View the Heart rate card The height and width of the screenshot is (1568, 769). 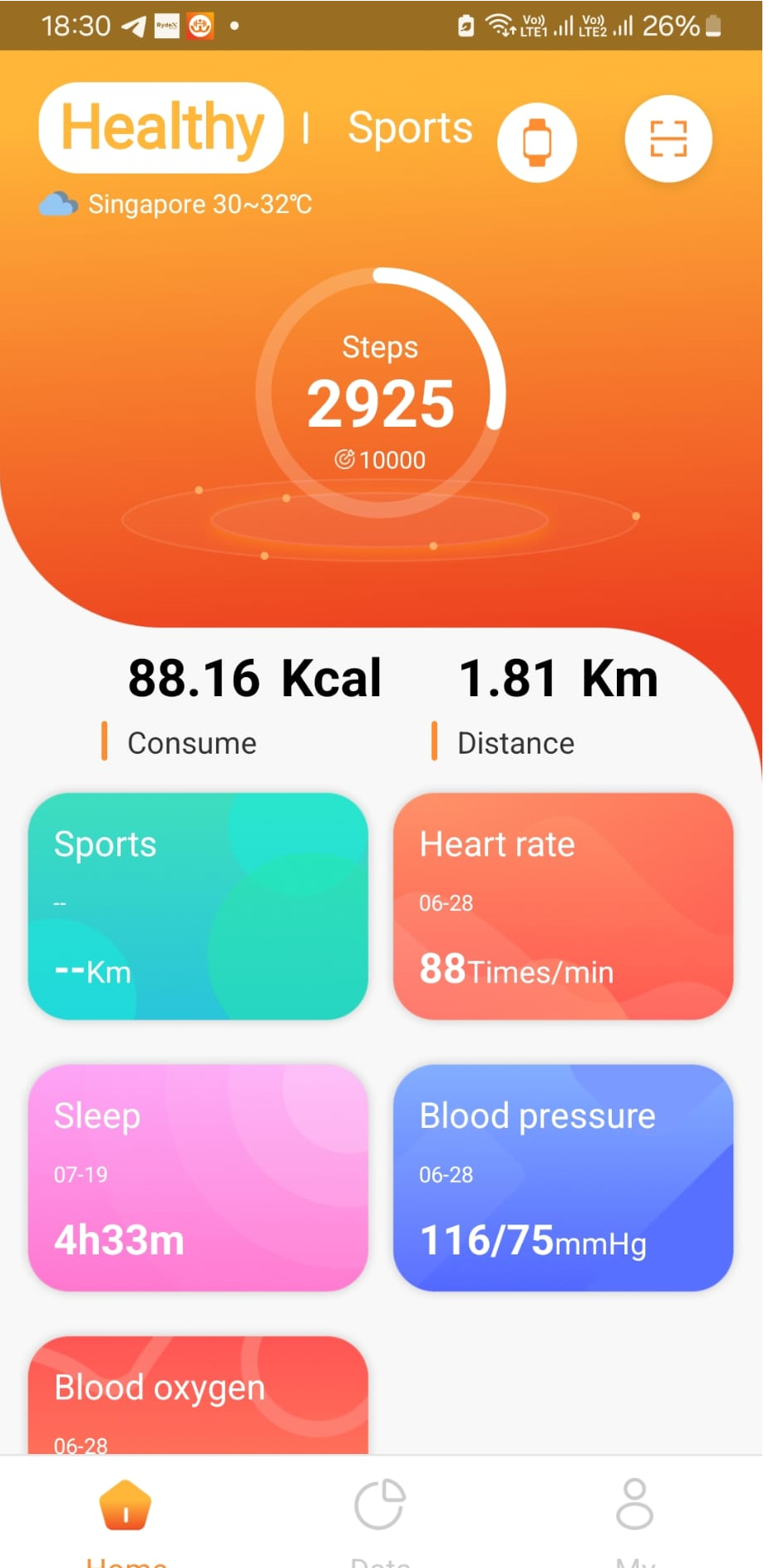point(563,906)
